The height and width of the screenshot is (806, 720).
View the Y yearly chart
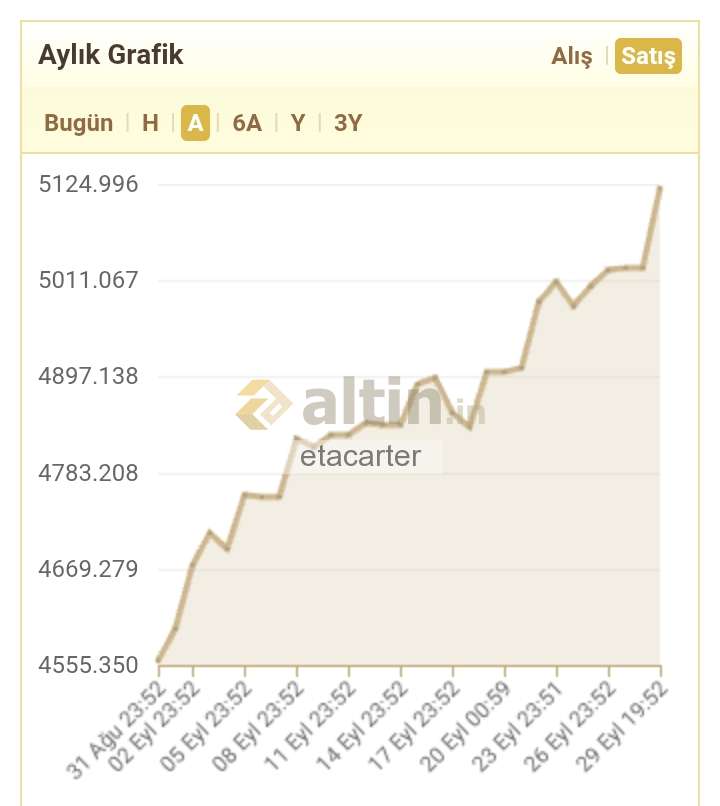click(298, 123)
